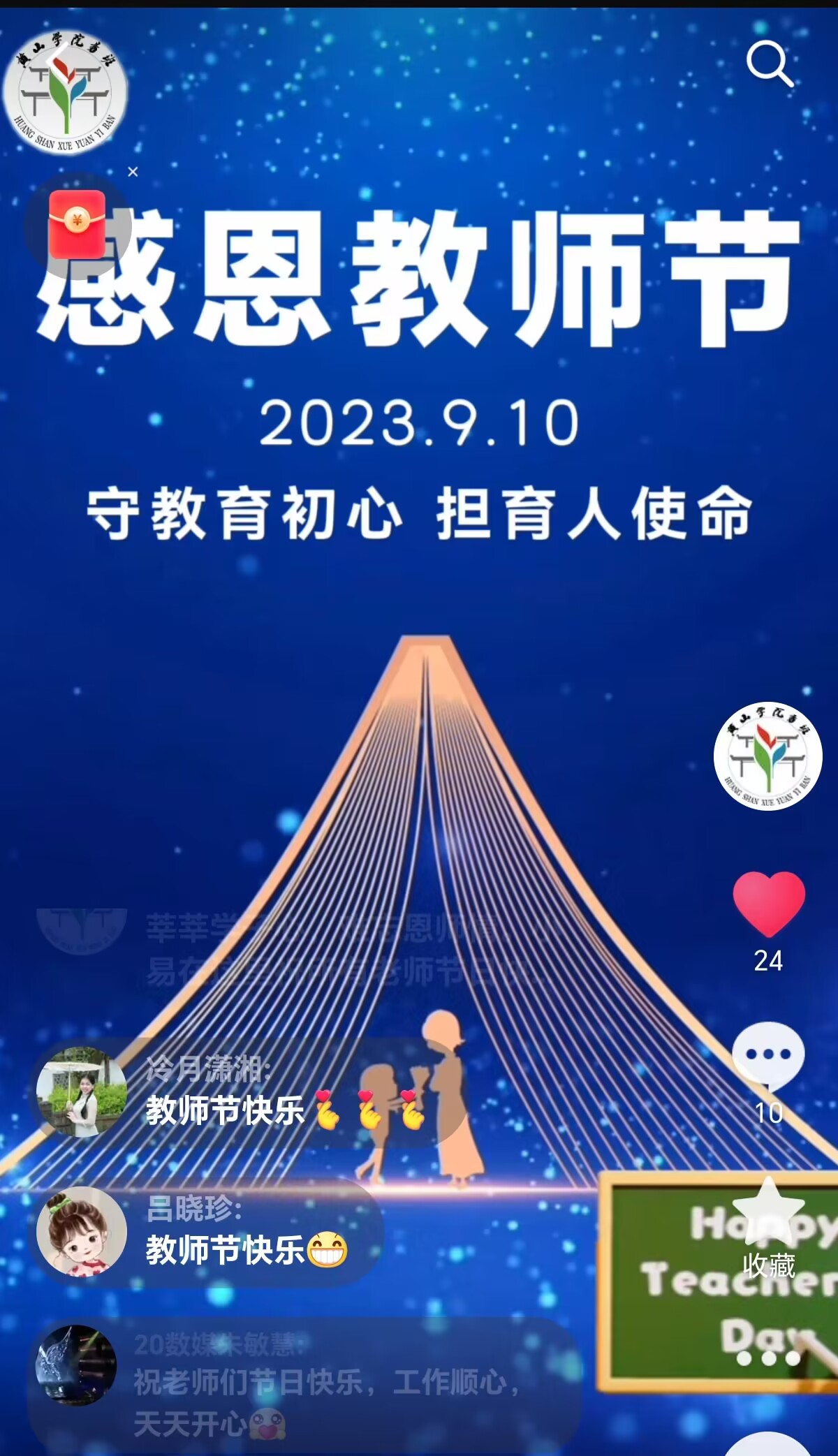Open the search magnifier icon
Image resolution: width=838 pixels, height=1456 pixels.
point(770,63)
